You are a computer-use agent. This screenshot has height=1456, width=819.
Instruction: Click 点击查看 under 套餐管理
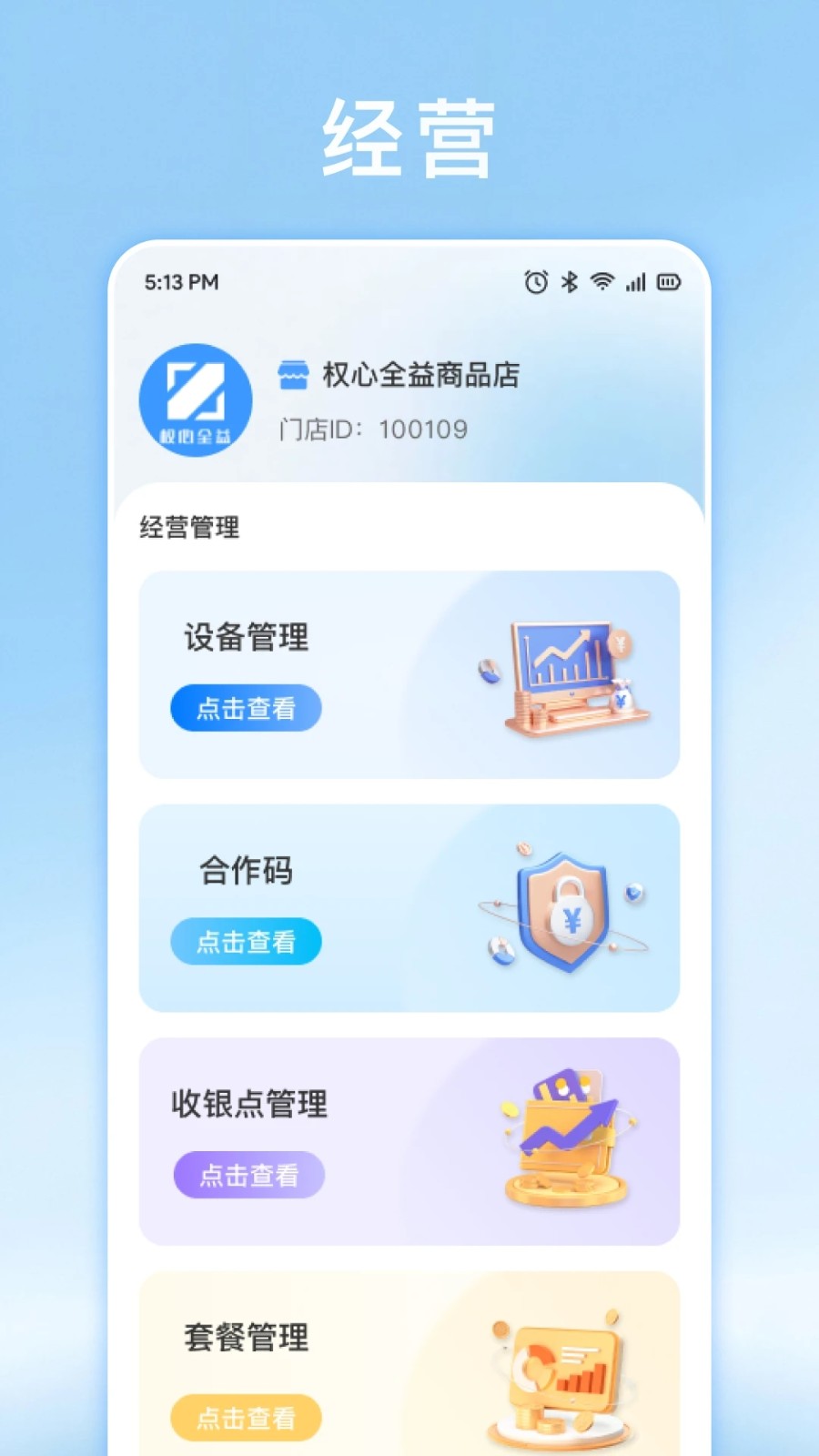[246, 1418]
